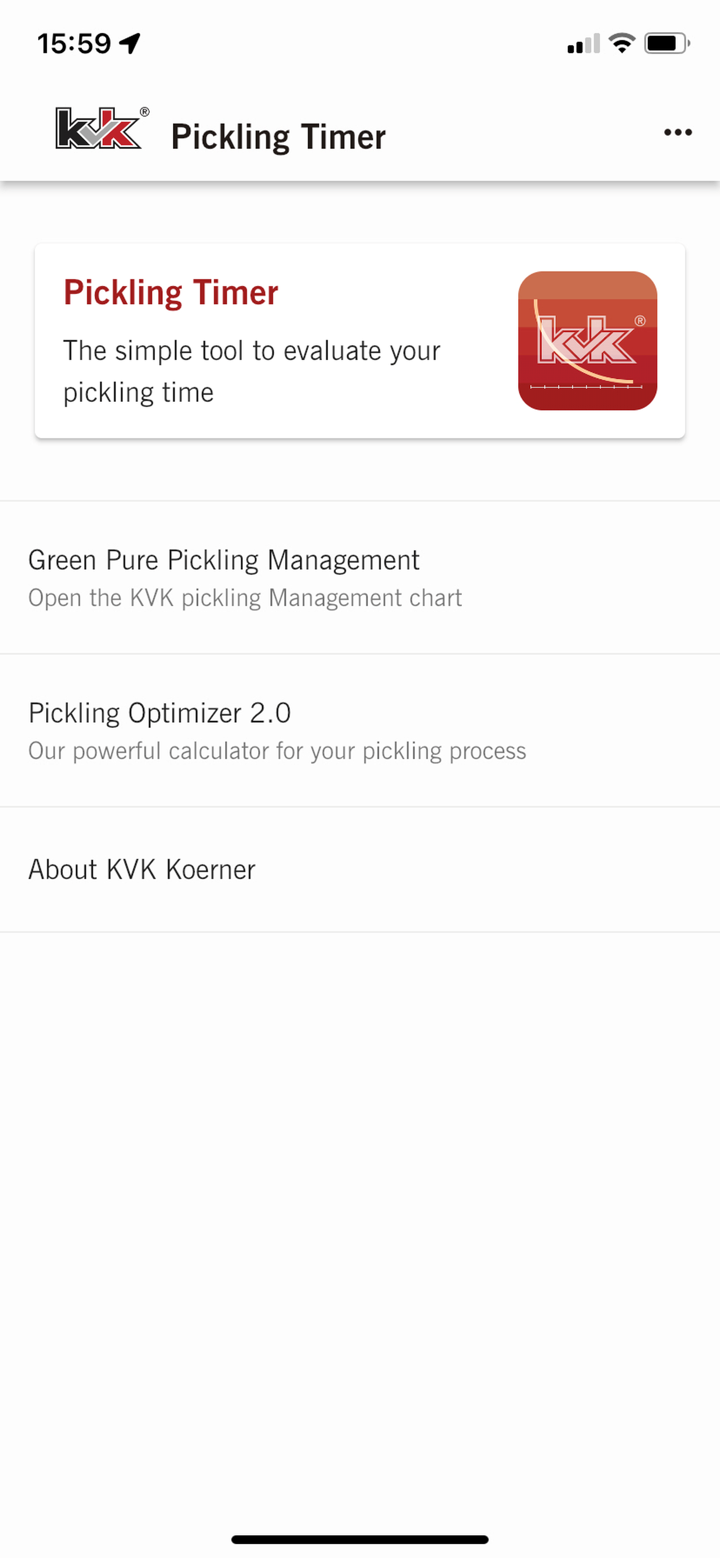Tap the Wi-Fi status icon

[x=621, y=43]
